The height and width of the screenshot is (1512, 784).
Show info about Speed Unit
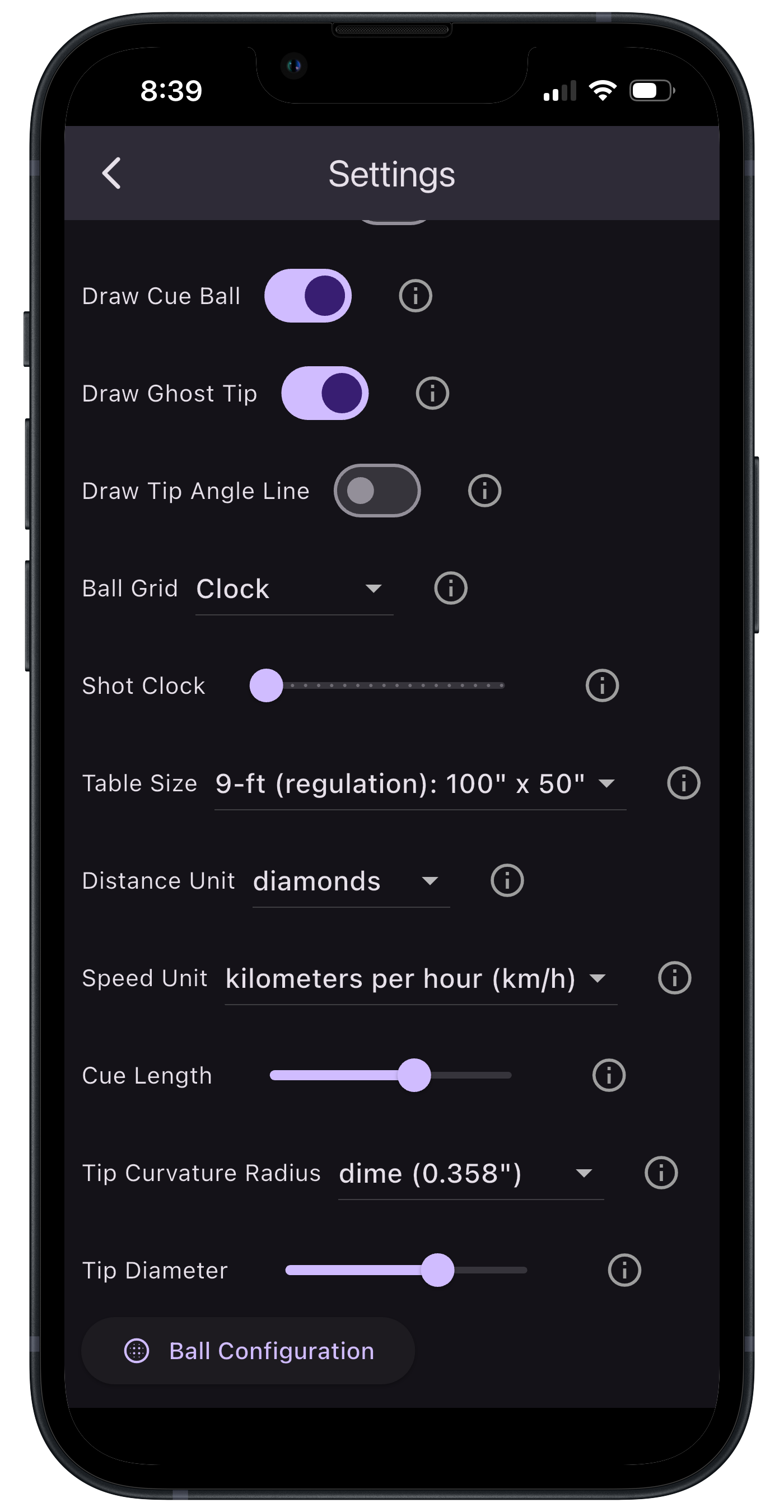click(674, 978)
